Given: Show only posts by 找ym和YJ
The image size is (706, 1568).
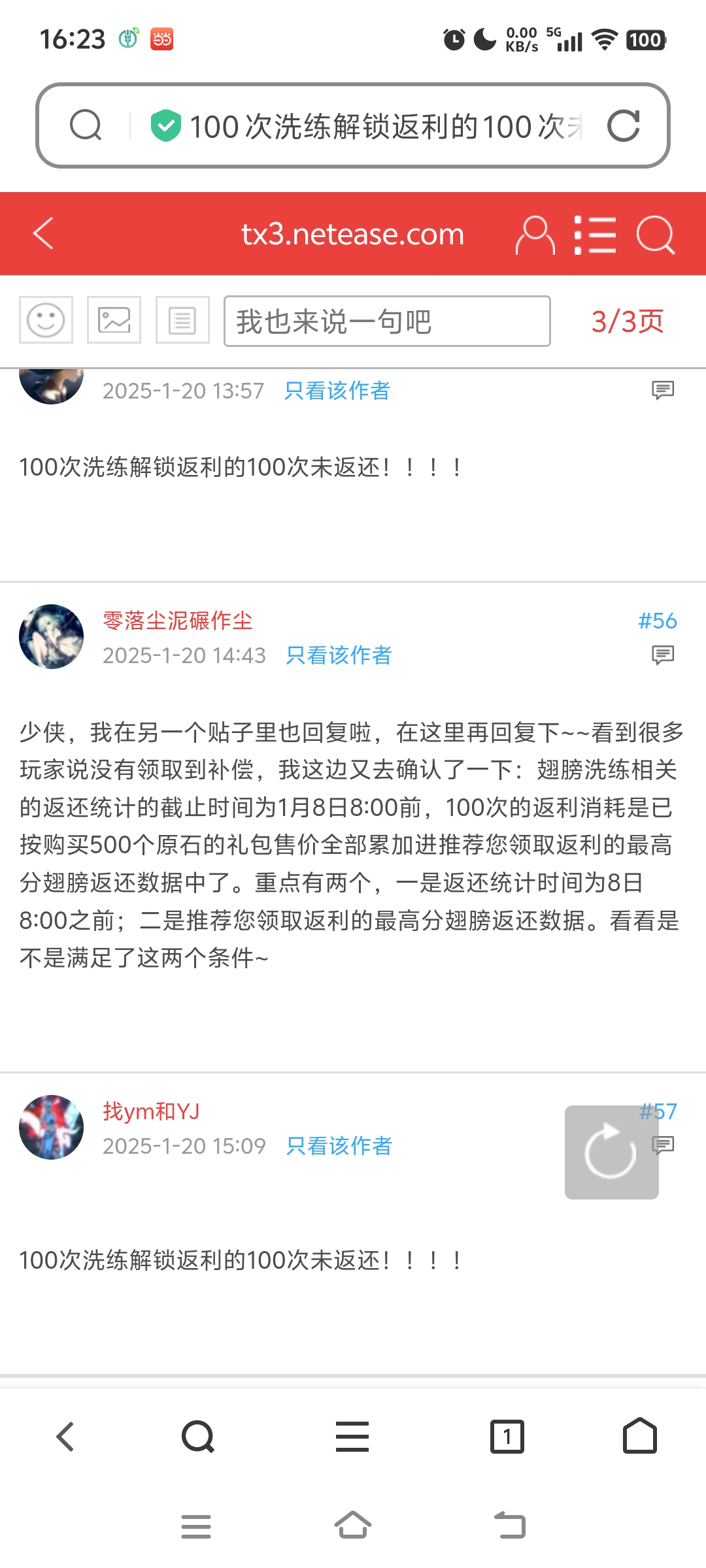Looking at the screenshot, I should pyautogui.click(x=339, y=1146).
